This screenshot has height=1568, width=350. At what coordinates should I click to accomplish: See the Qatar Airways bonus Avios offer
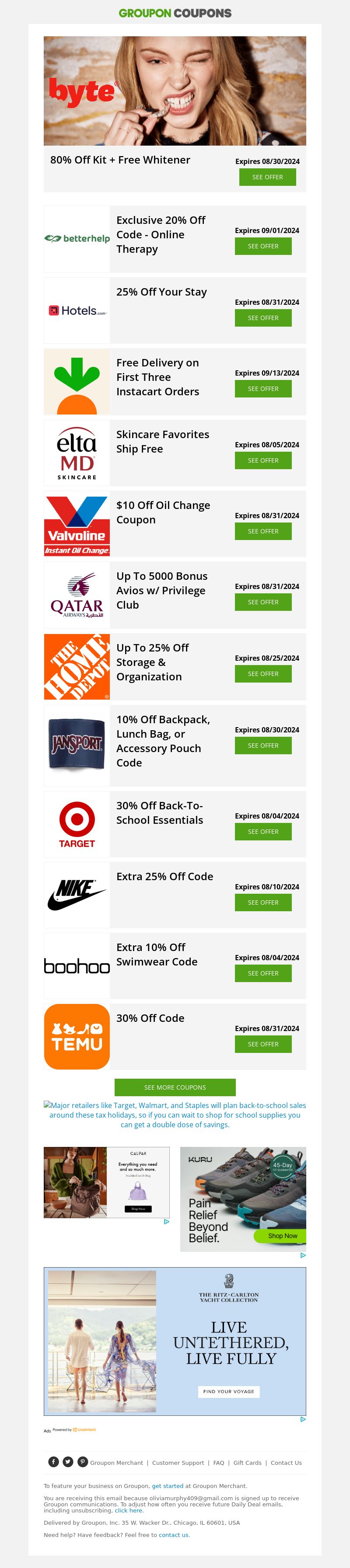pyautogui.click(x=263, y=602)
